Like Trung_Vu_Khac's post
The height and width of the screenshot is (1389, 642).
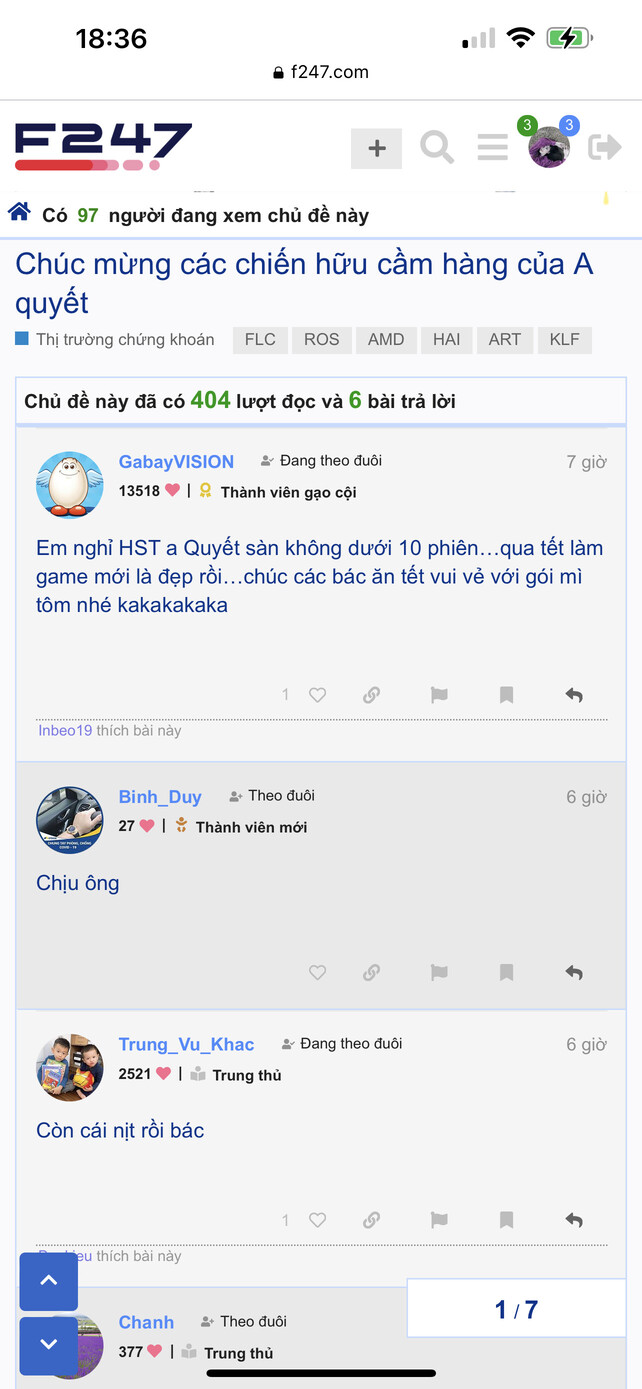point(317,1220)
